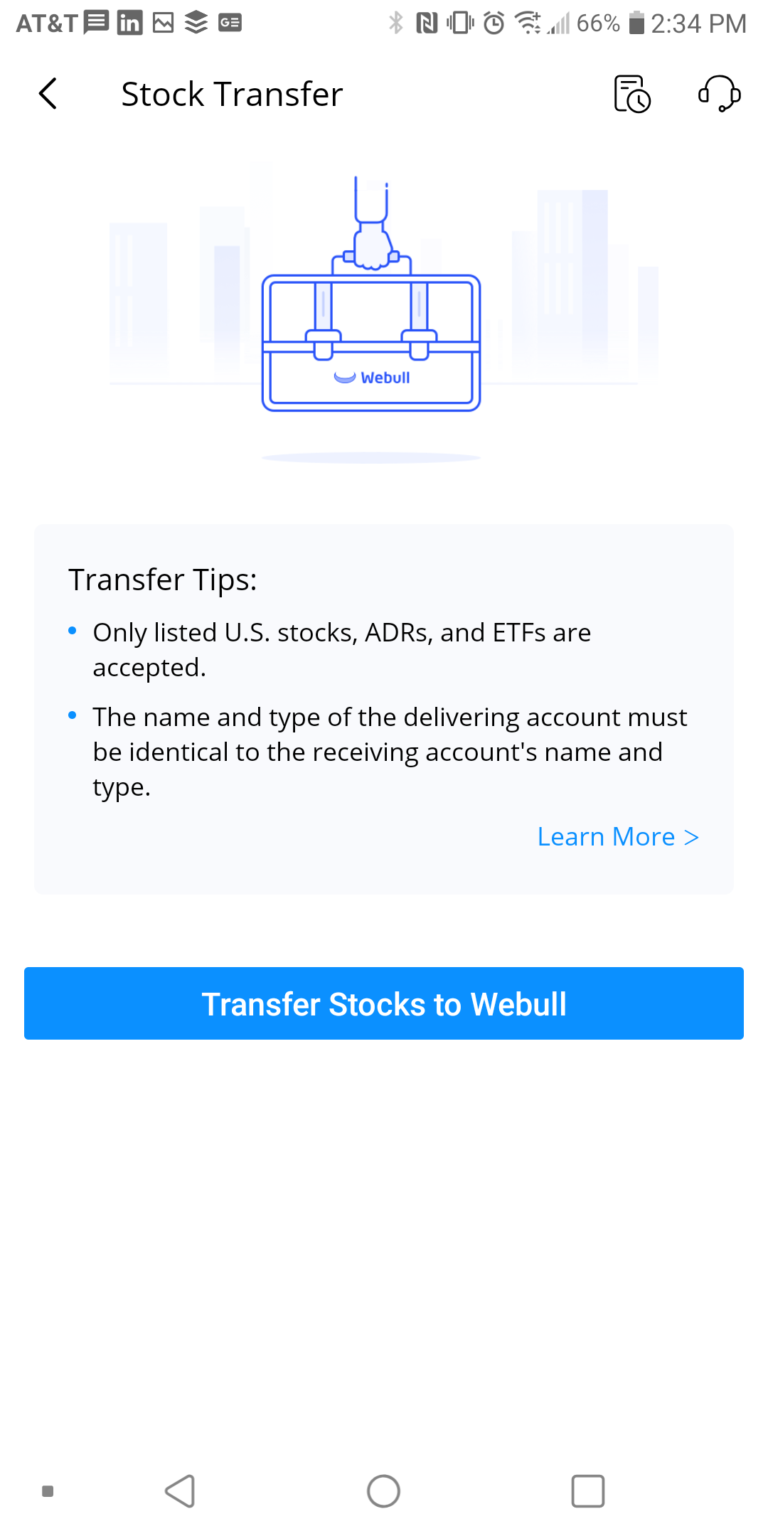Image resolution: width=768 pixels, height=1536 pixels.
Task: Open the Learn More link
Action: point(617,836)
